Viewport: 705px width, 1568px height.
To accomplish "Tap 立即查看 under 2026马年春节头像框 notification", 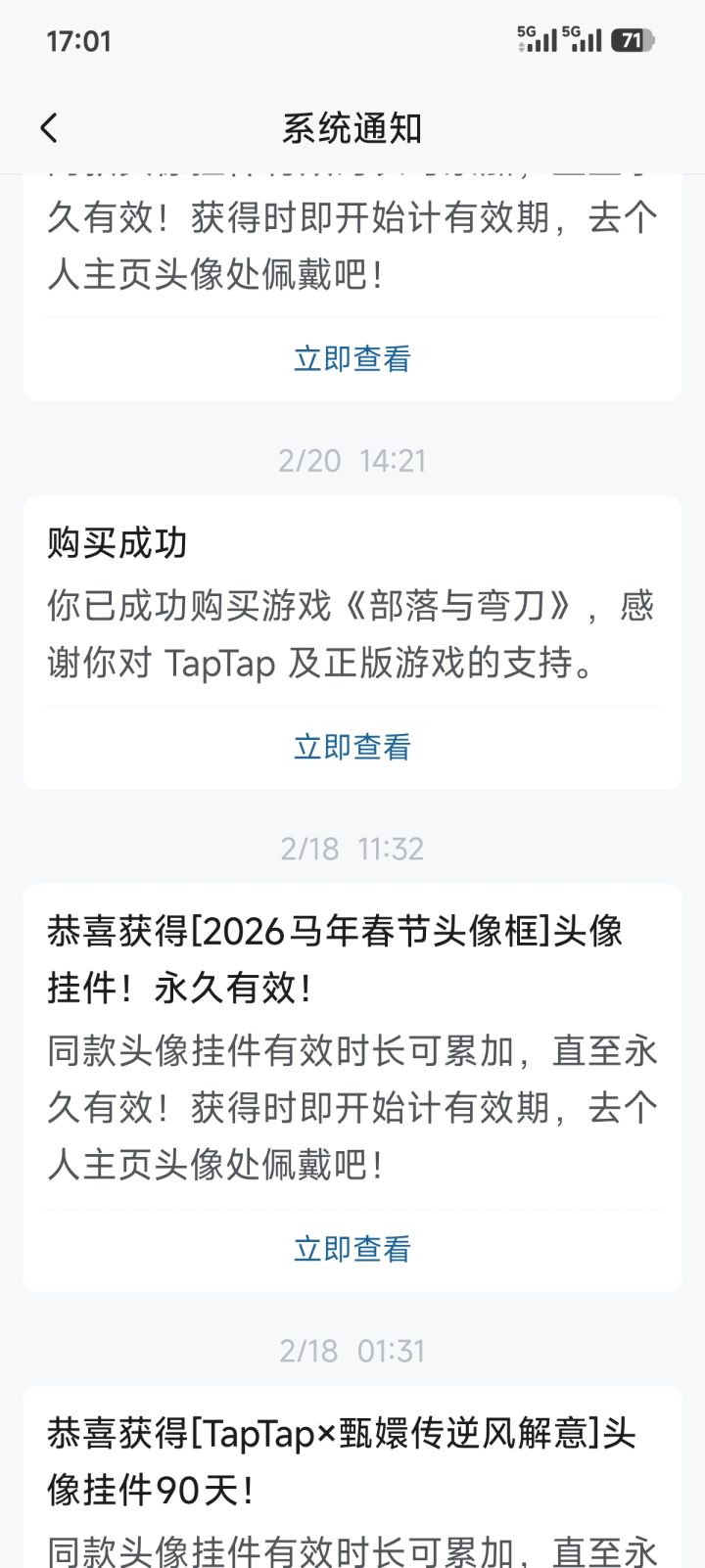I will [352, 1250].
